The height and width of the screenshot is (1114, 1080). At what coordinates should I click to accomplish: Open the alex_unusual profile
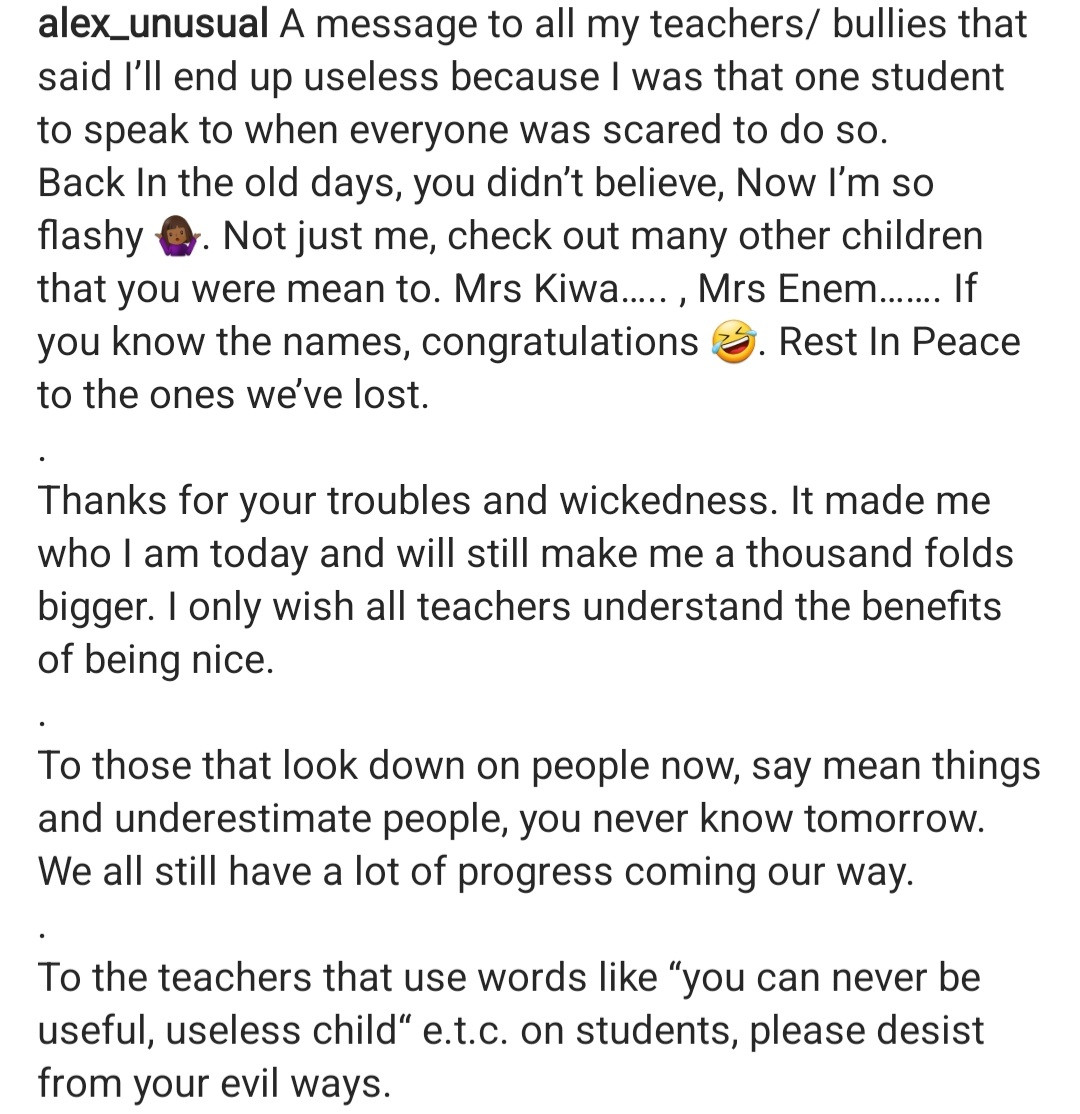pyautogui.click(x=152, y=24)
